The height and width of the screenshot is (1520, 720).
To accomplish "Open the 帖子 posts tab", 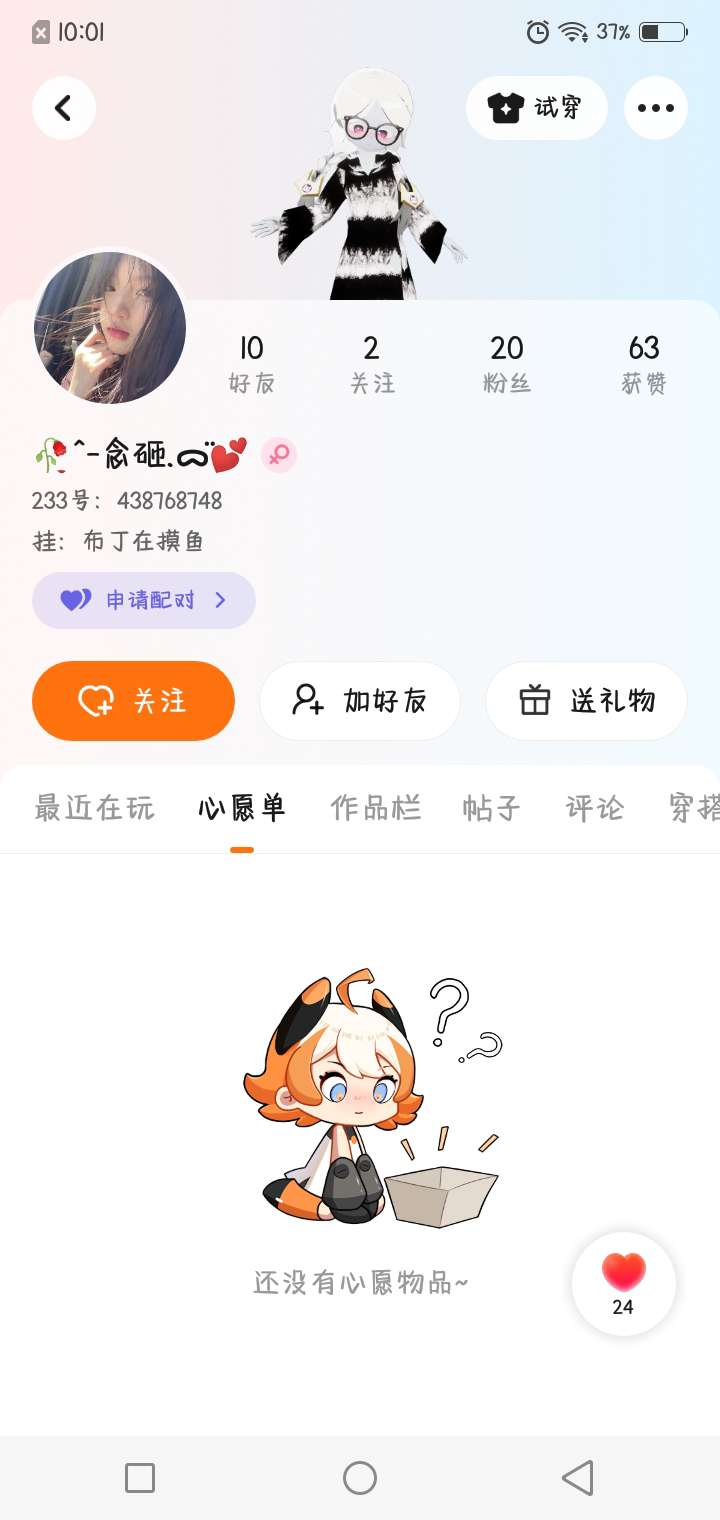I will 492,808.
